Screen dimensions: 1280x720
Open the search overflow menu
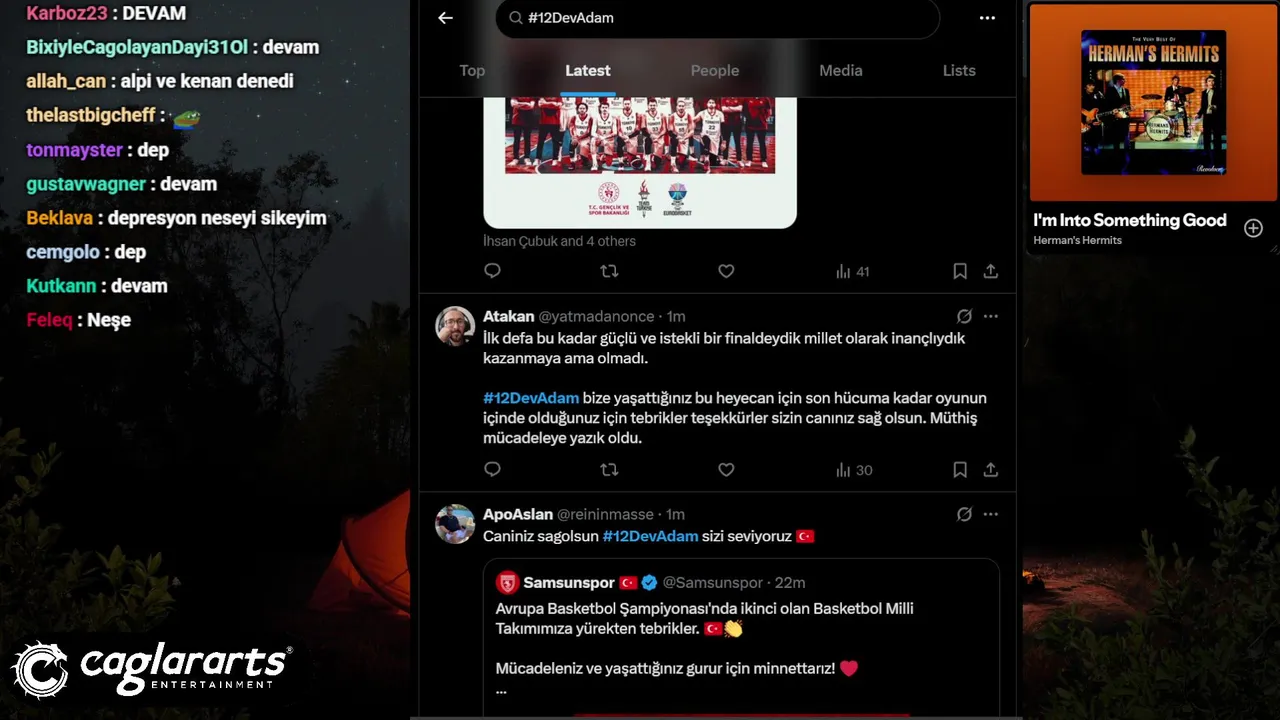(987, 18)
